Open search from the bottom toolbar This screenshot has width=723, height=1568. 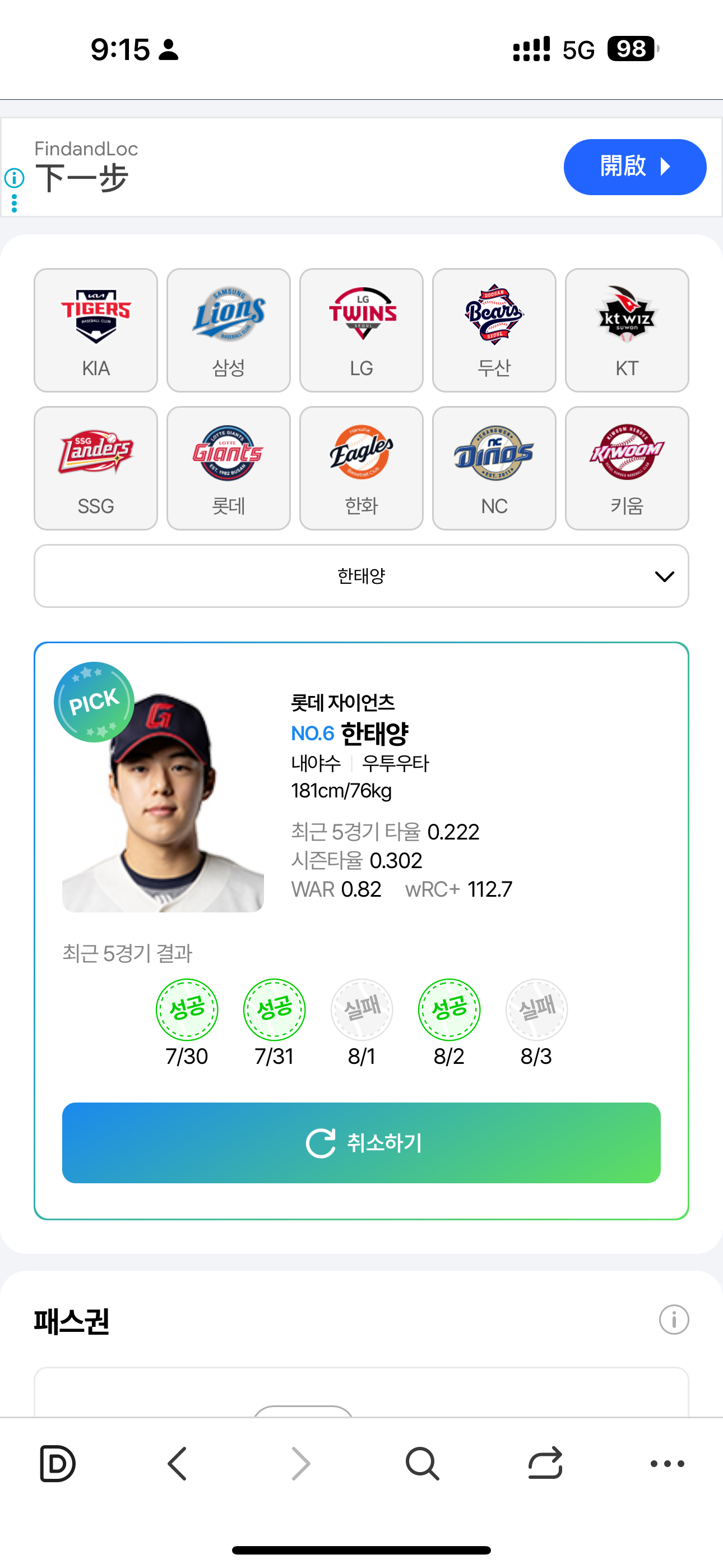tap(421, 1463)
